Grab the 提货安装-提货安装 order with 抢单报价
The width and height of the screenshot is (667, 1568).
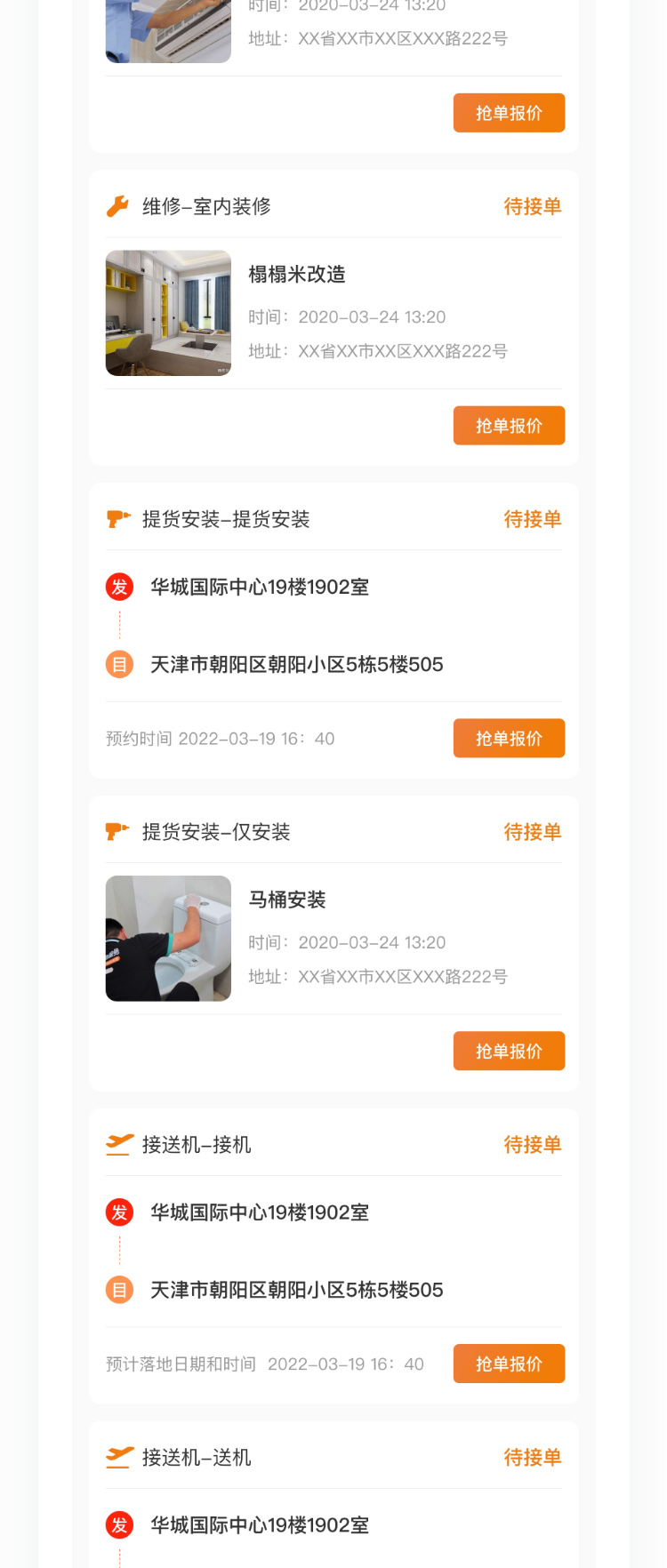509,739
